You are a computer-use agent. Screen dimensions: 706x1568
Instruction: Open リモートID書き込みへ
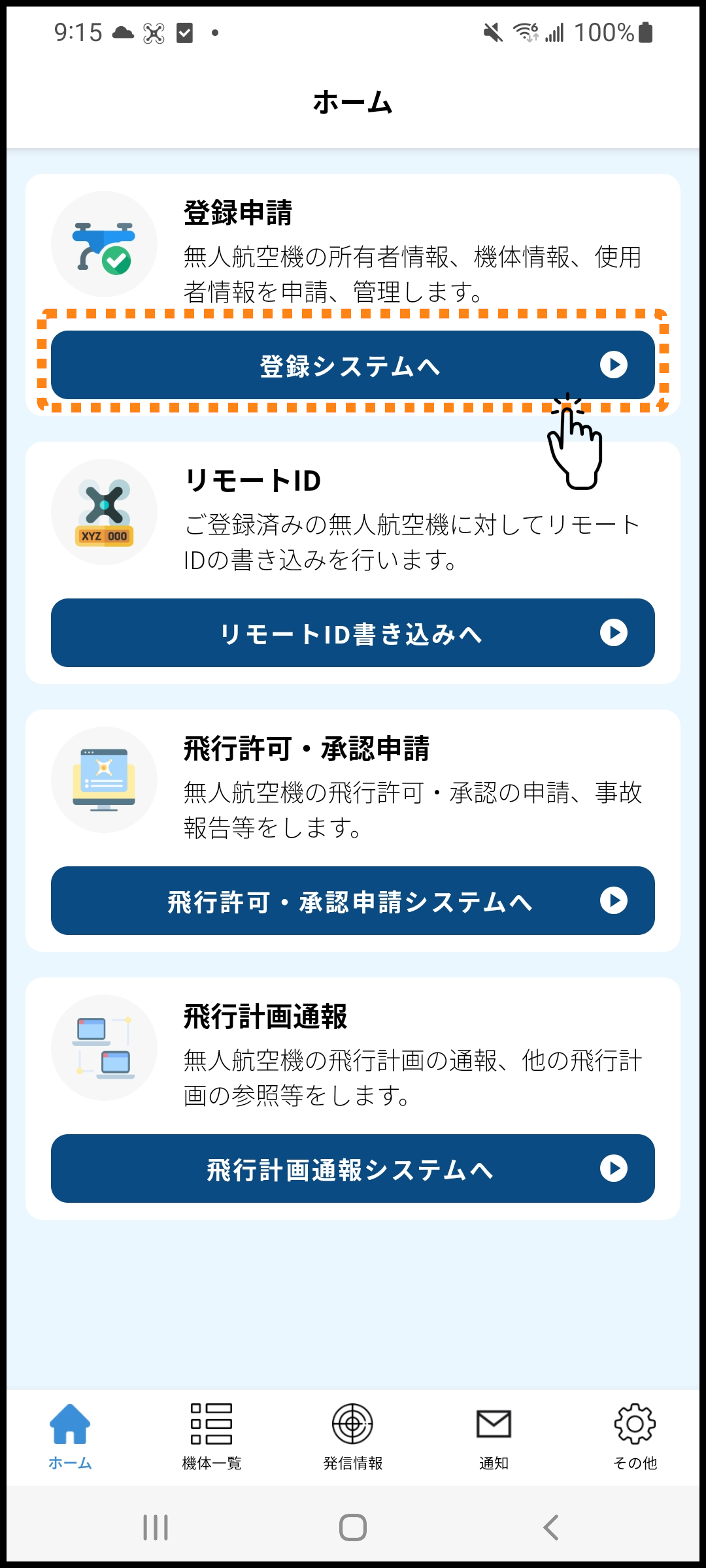point(352,633)
